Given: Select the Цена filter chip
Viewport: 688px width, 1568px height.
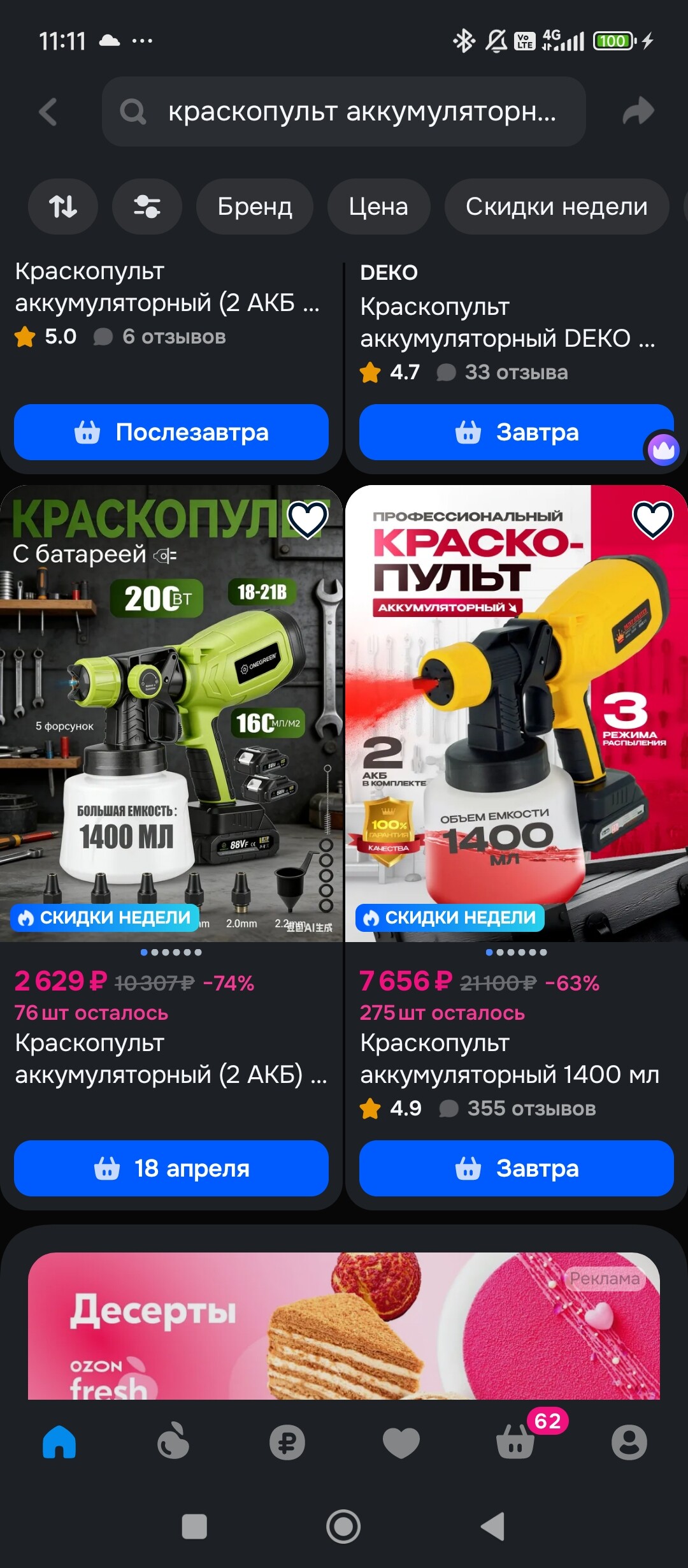Looking at the screenshot, I should click(378, 207).
